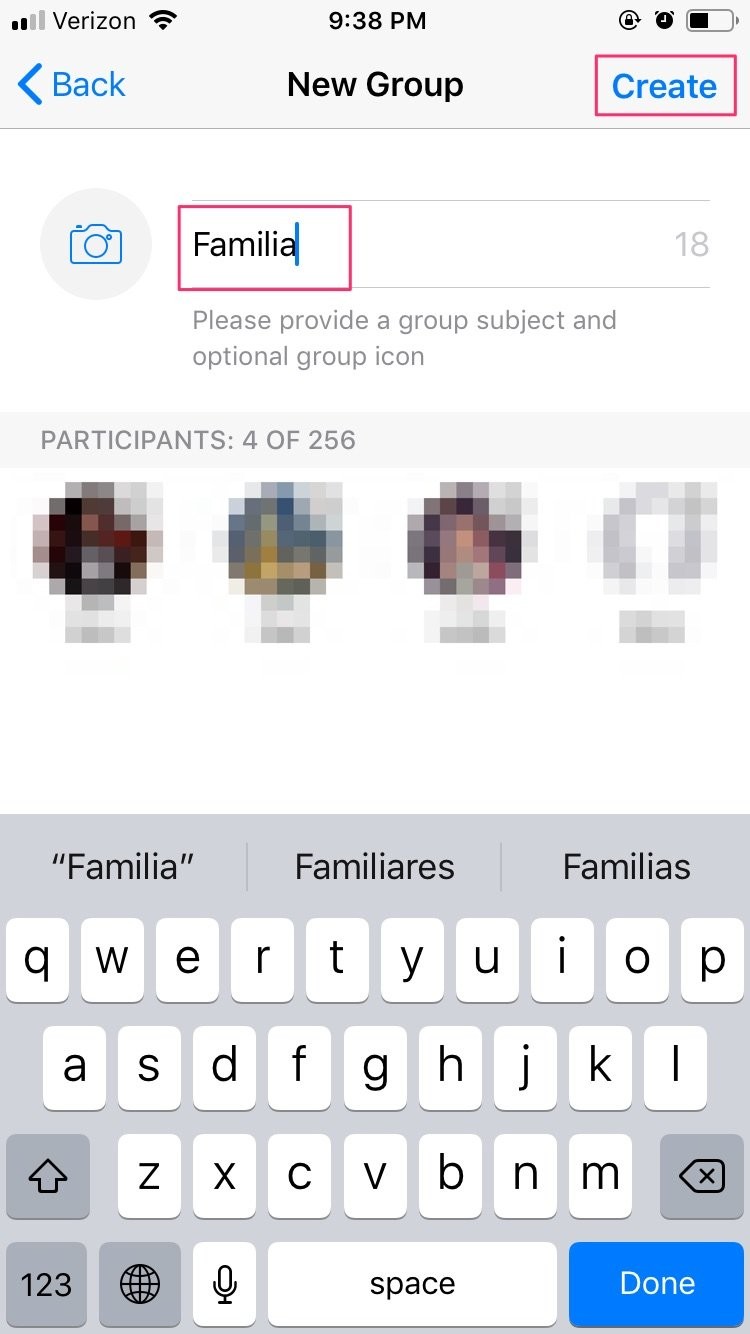
Task: Tap the globe key to switch keyboards
Action: pos(140,1284)
